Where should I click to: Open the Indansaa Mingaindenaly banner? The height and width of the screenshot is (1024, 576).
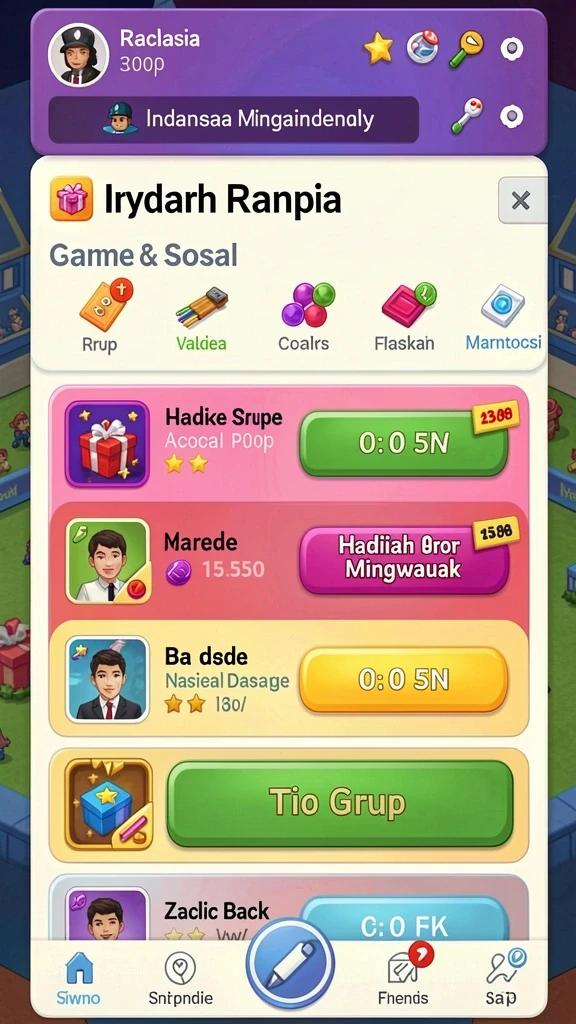tap(233, 120)
